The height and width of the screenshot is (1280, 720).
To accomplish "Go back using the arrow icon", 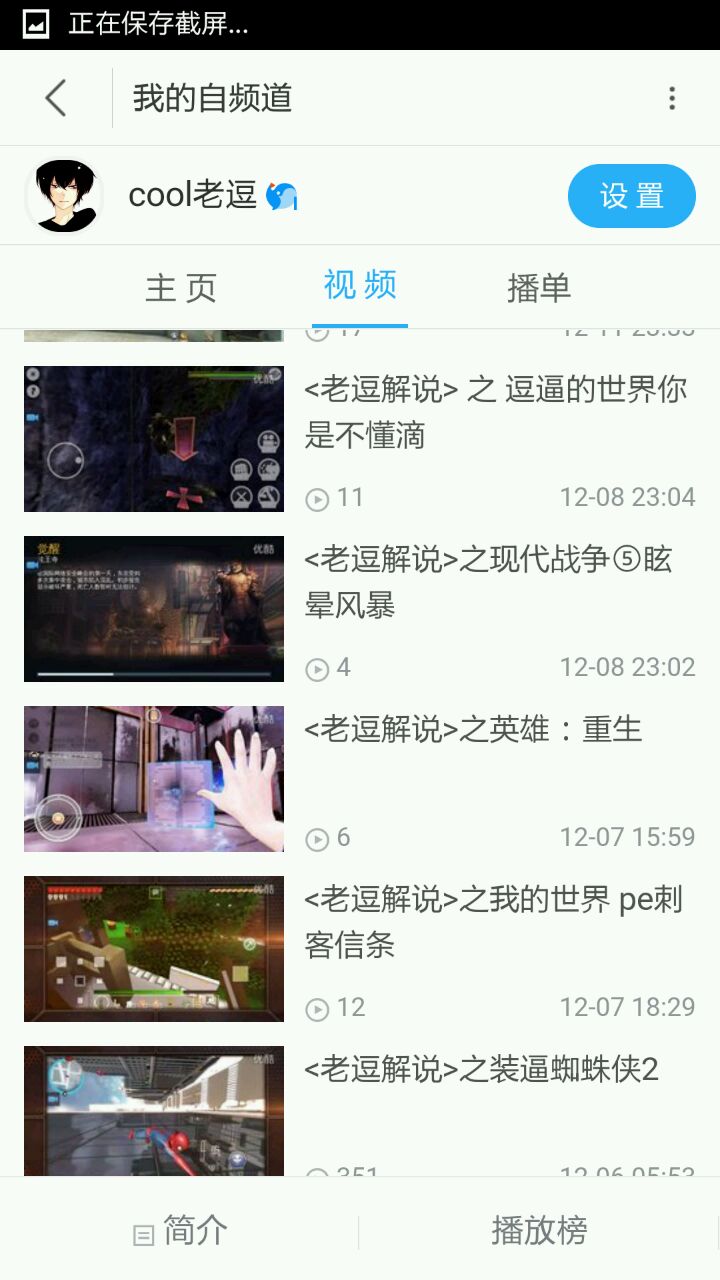I will [x=56, y=98].
